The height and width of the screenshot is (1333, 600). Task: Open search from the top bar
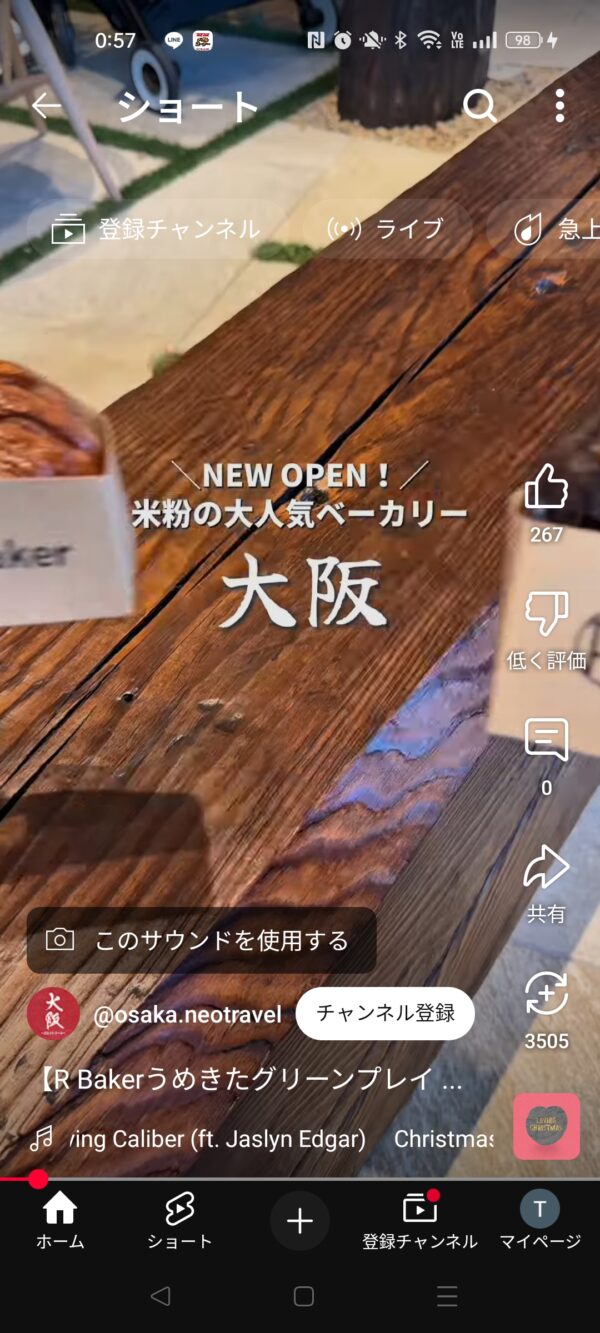(x=480, y=105)
